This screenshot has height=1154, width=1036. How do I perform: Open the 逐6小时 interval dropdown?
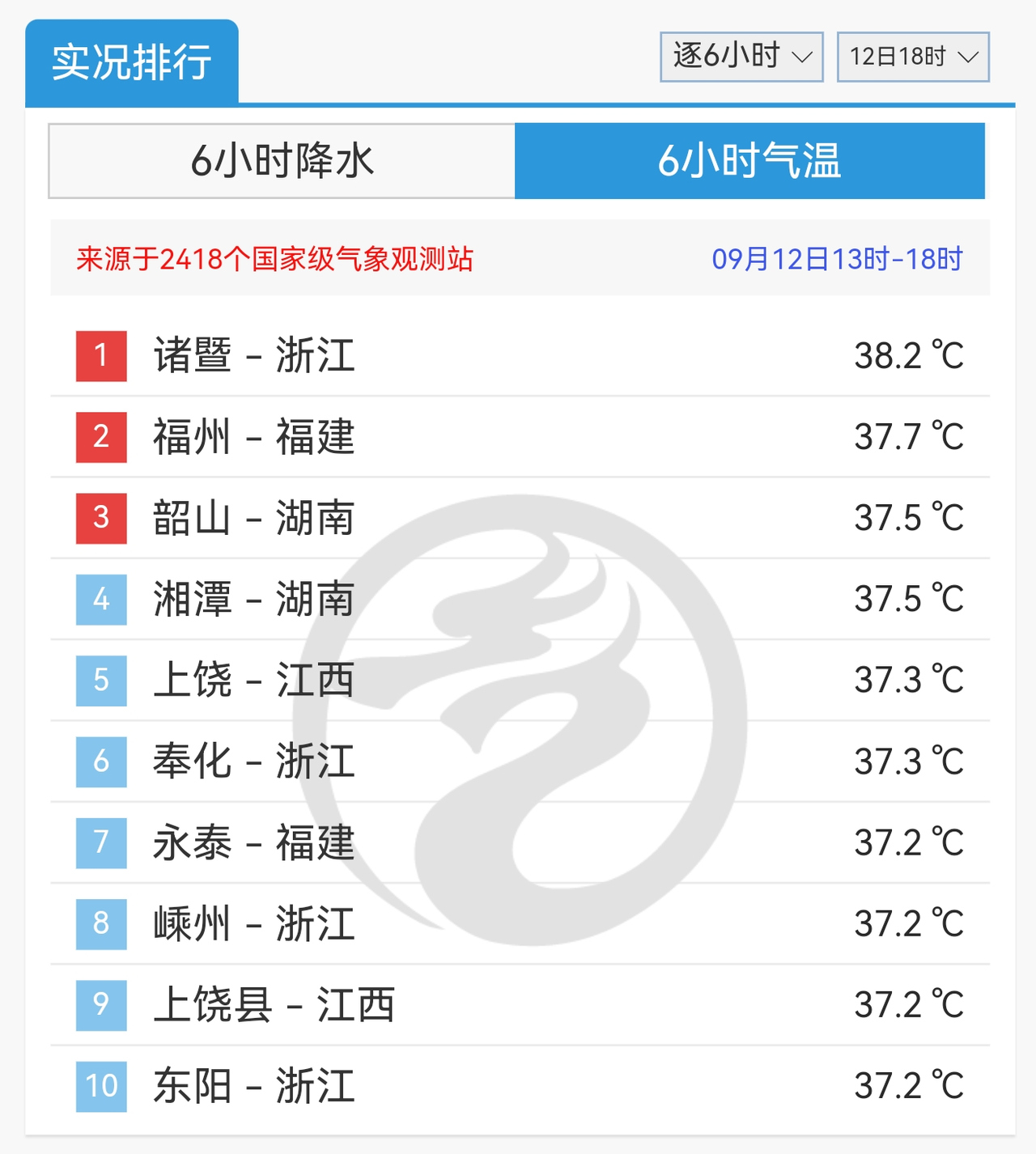741,57
